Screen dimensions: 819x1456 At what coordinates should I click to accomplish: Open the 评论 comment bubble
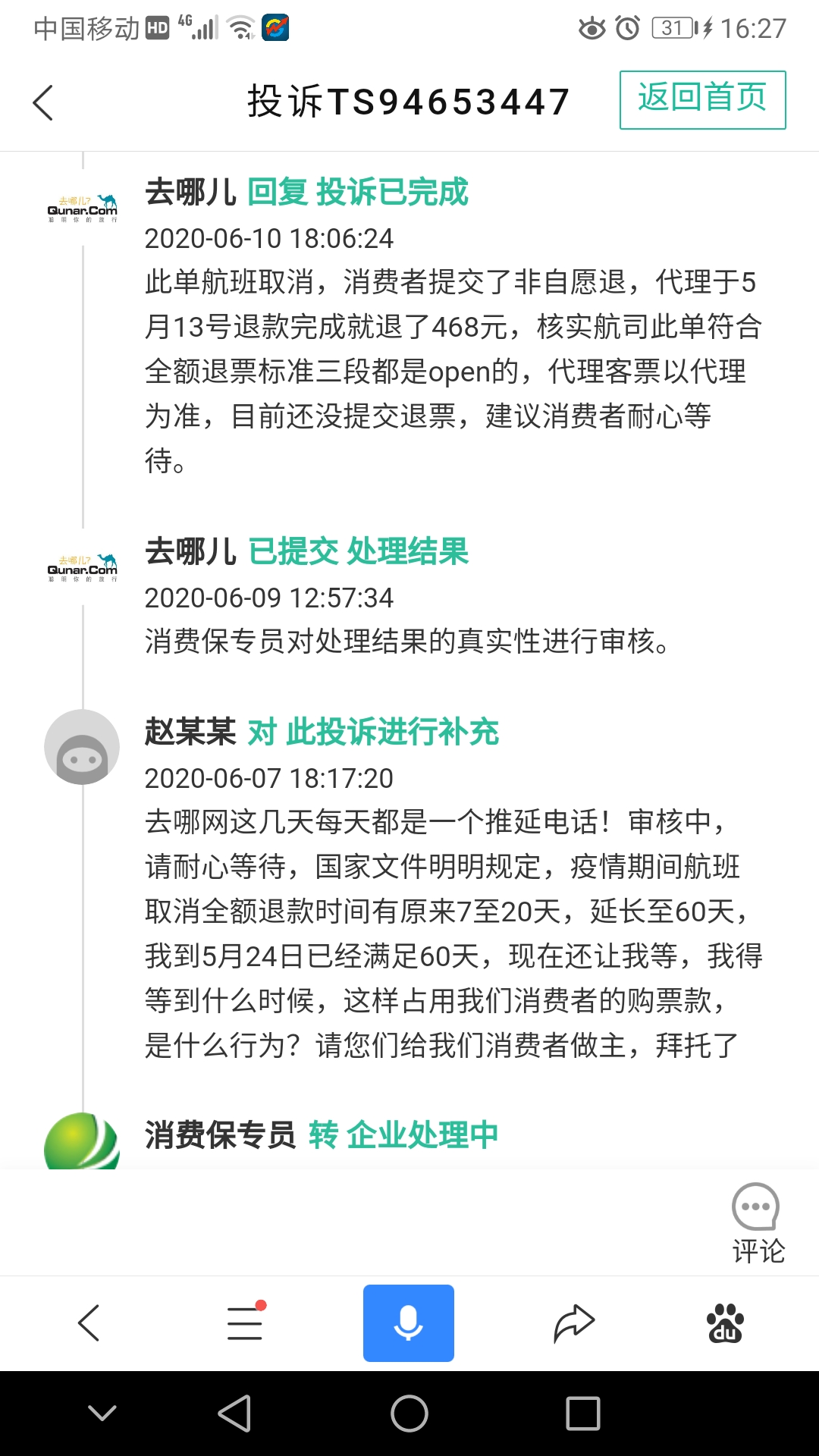(x=757, y=1223)
